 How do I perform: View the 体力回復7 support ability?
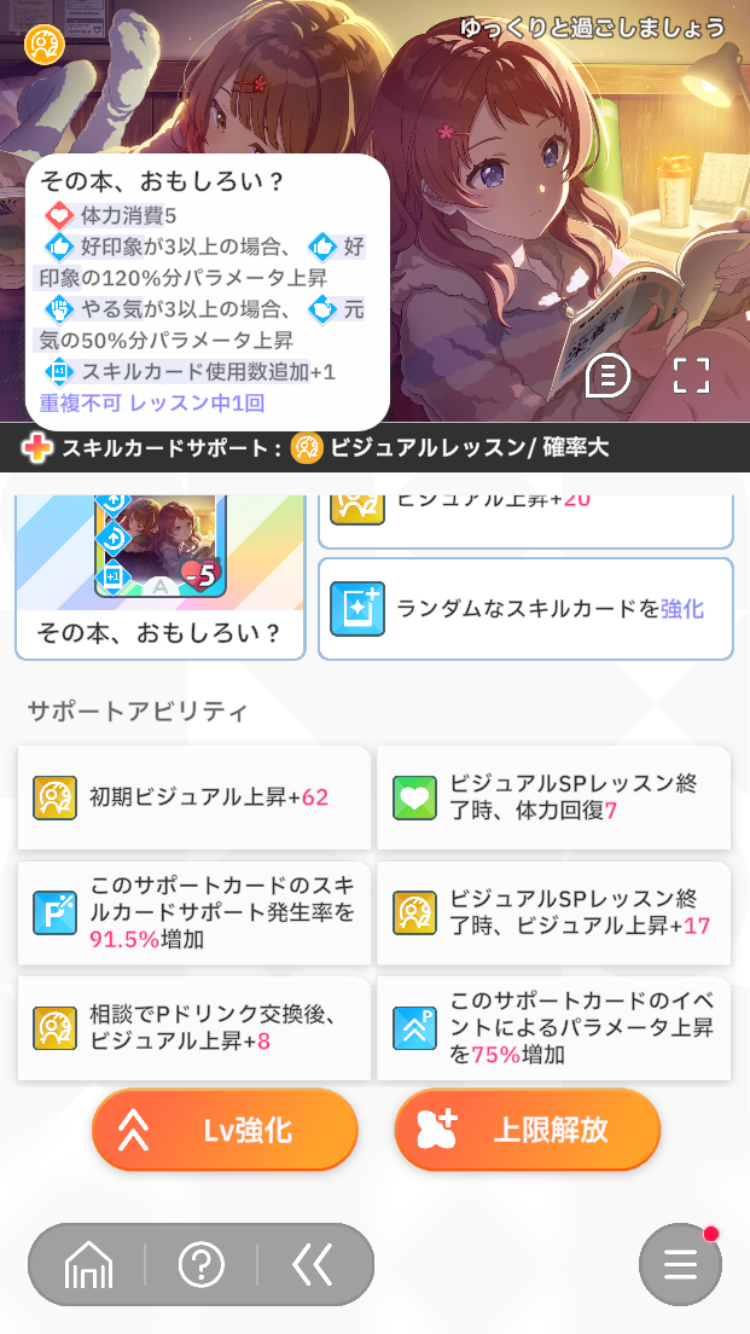point(554,797)
